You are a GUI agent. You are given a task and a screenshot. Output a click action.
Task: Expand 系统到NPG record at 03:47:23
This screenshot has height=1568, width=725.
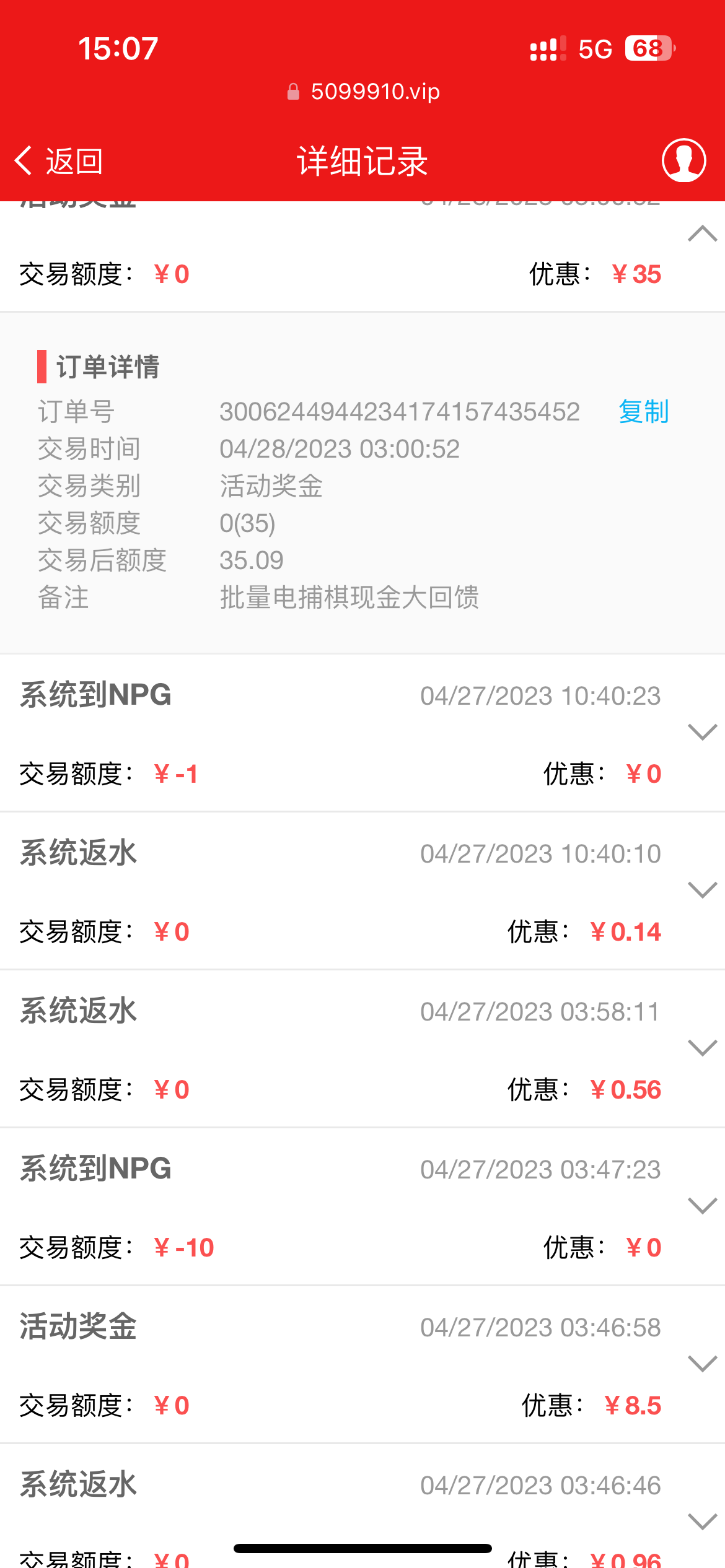(x=702, y=1206)
